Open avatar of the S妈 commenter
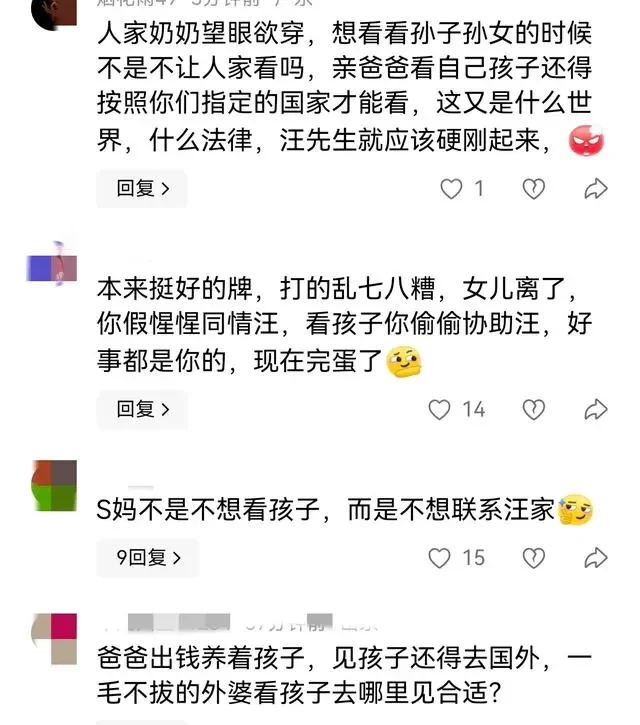640x725 pixels. click(x=53, y=485)
